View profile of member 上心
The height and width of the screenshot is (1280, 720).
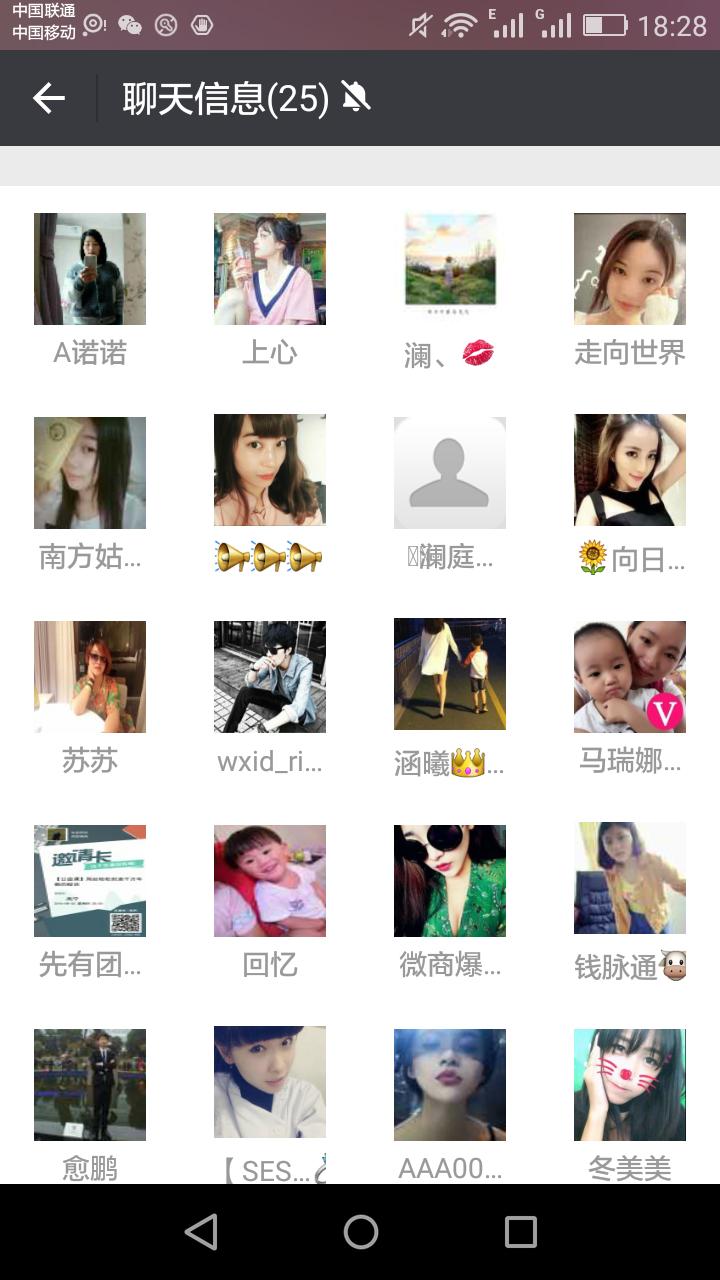tap(270, 269)
